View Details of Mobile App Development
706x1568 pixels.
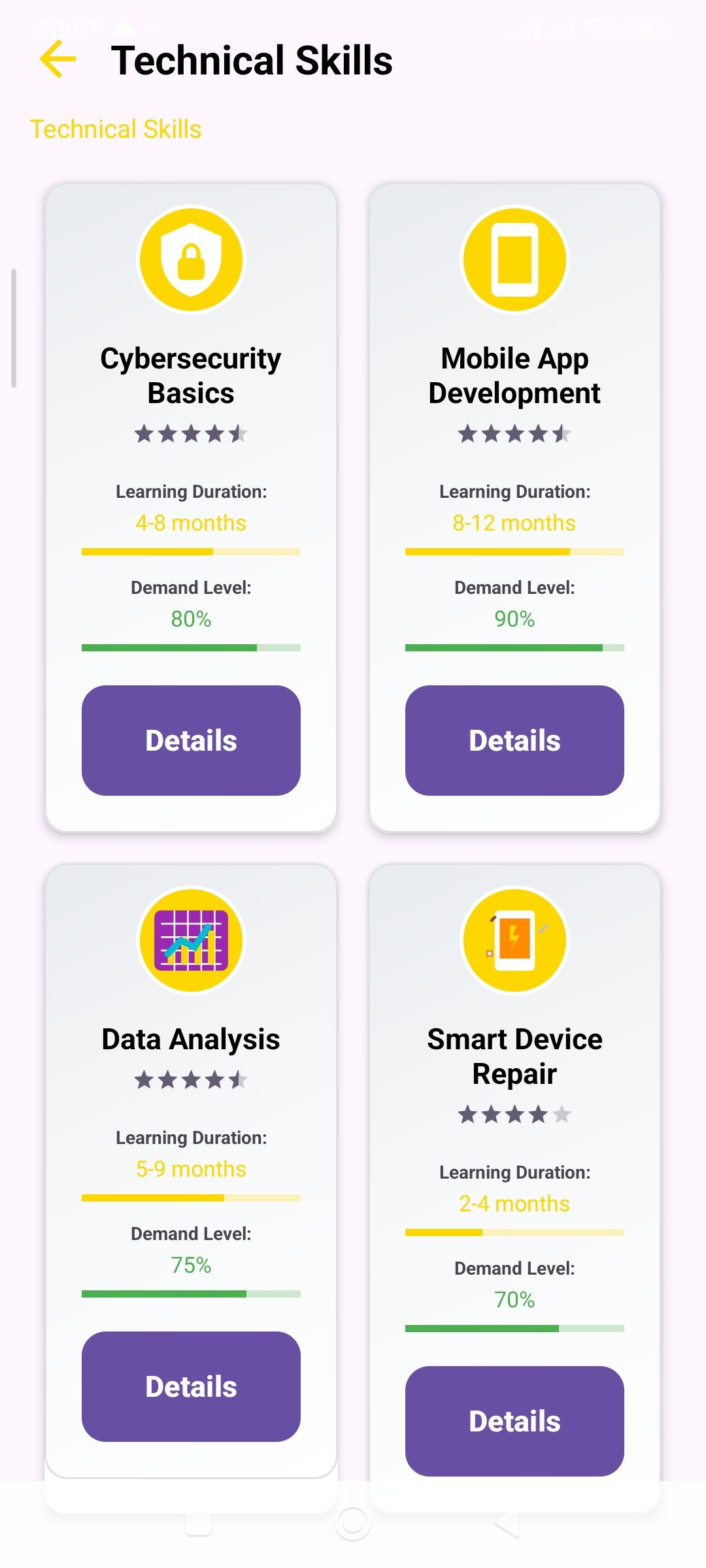[514, 740]
